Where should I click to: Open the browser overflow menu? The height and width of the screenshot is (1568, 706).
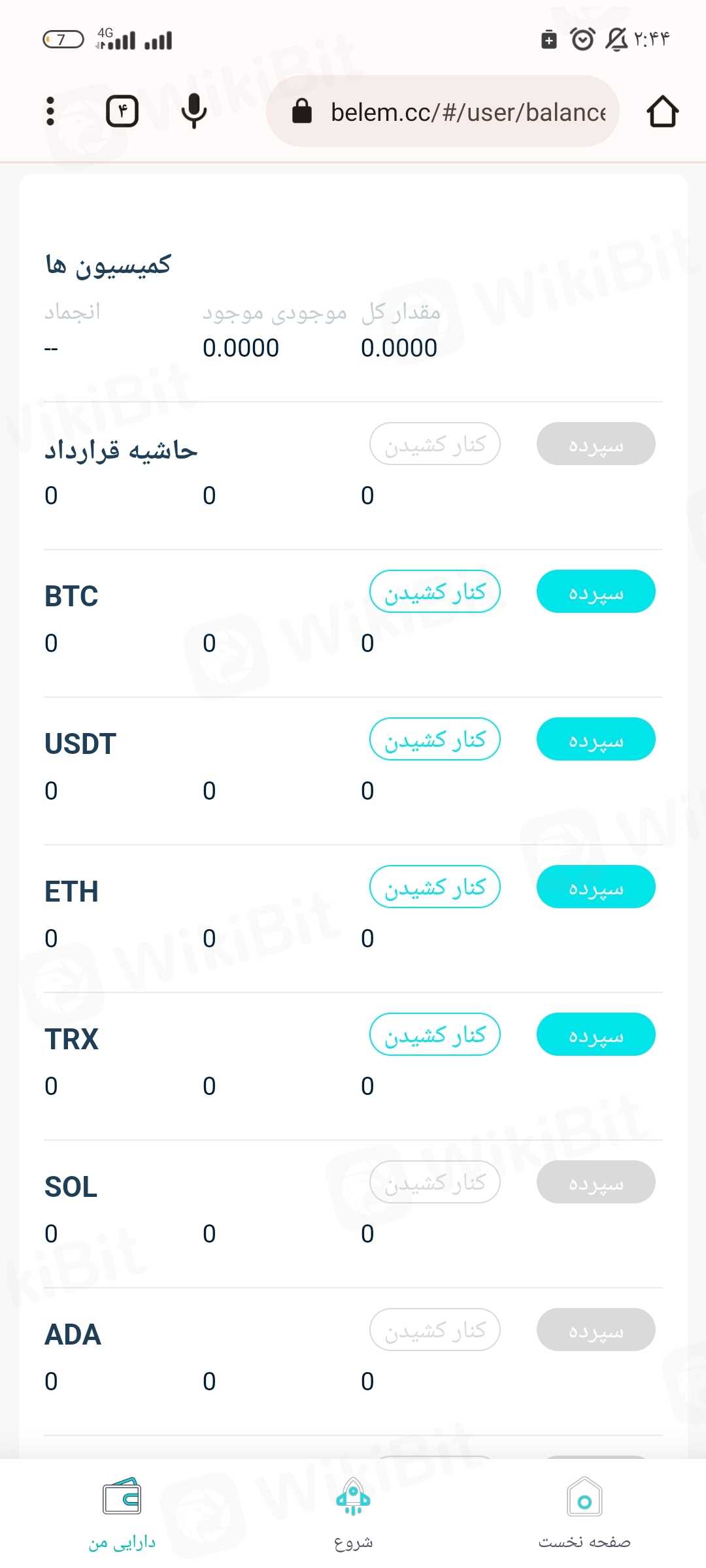coord(50,111)
